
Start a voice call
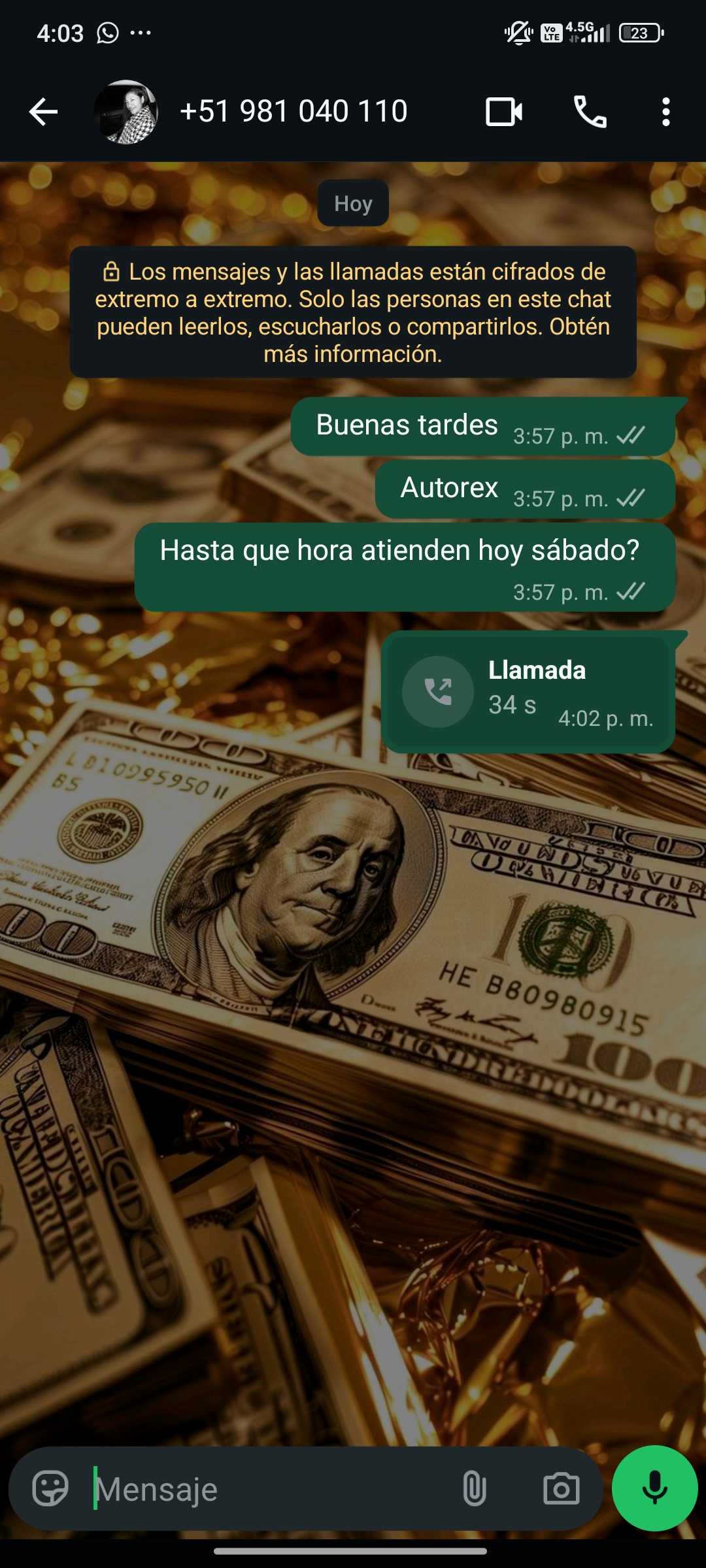click(x=590, y=112)
